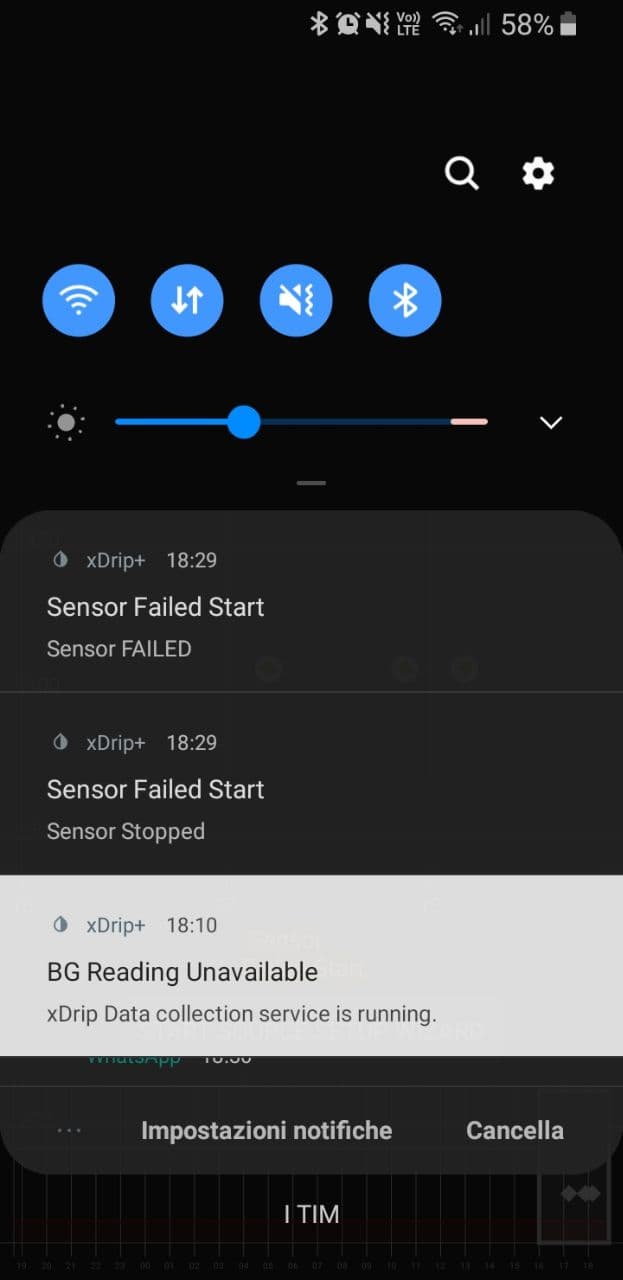This screenshot has height=1280, width=623.
Task: Turn off the Bluetooth quick setting
Action: pos(405,300)
